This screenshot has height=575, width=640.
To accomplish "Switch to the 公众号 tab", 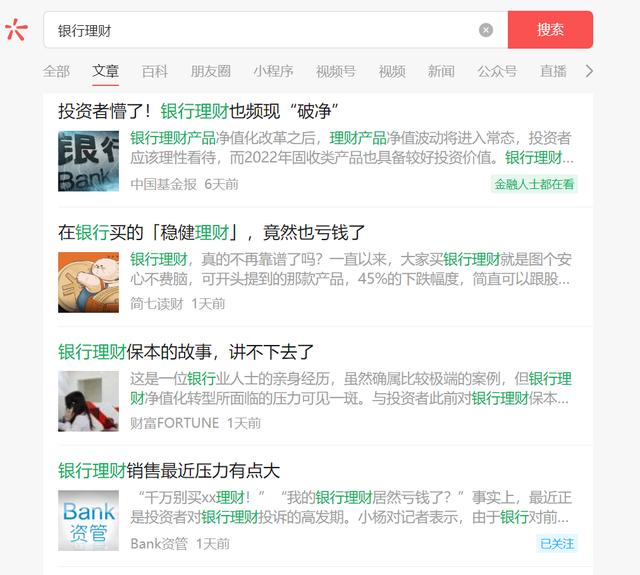I will (497, 71).
